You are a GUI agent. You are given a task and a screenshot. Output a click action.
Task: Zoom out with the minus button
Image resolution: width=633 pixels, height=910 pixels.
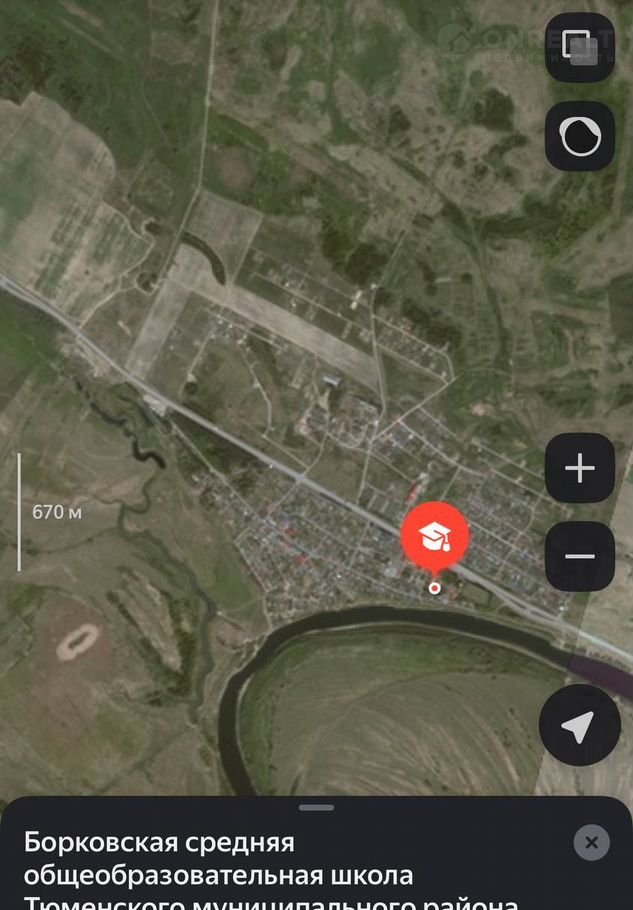579,556
